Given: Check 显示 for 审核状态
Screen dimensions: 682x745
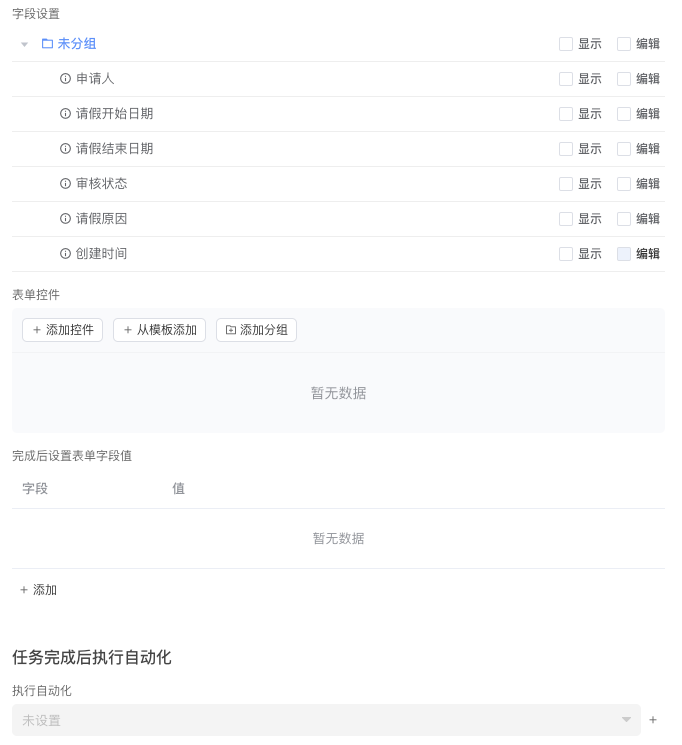Looking at the screenshot, I should coord(566,184).
